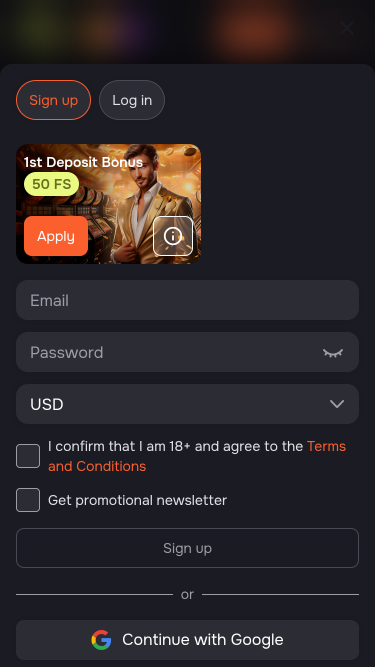Check the 18+ confirmation checkbox

click(28, 456)
